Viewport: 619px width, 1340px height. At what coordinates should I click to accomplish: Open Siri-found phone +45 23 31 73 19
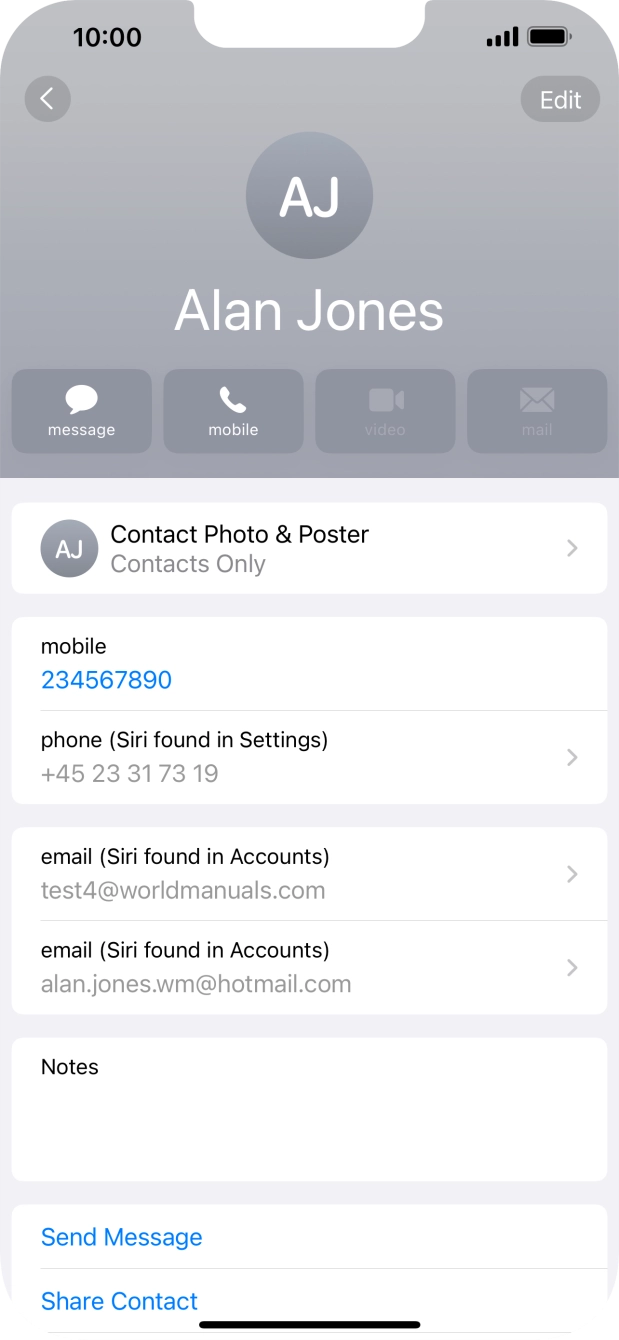(309, 757)
